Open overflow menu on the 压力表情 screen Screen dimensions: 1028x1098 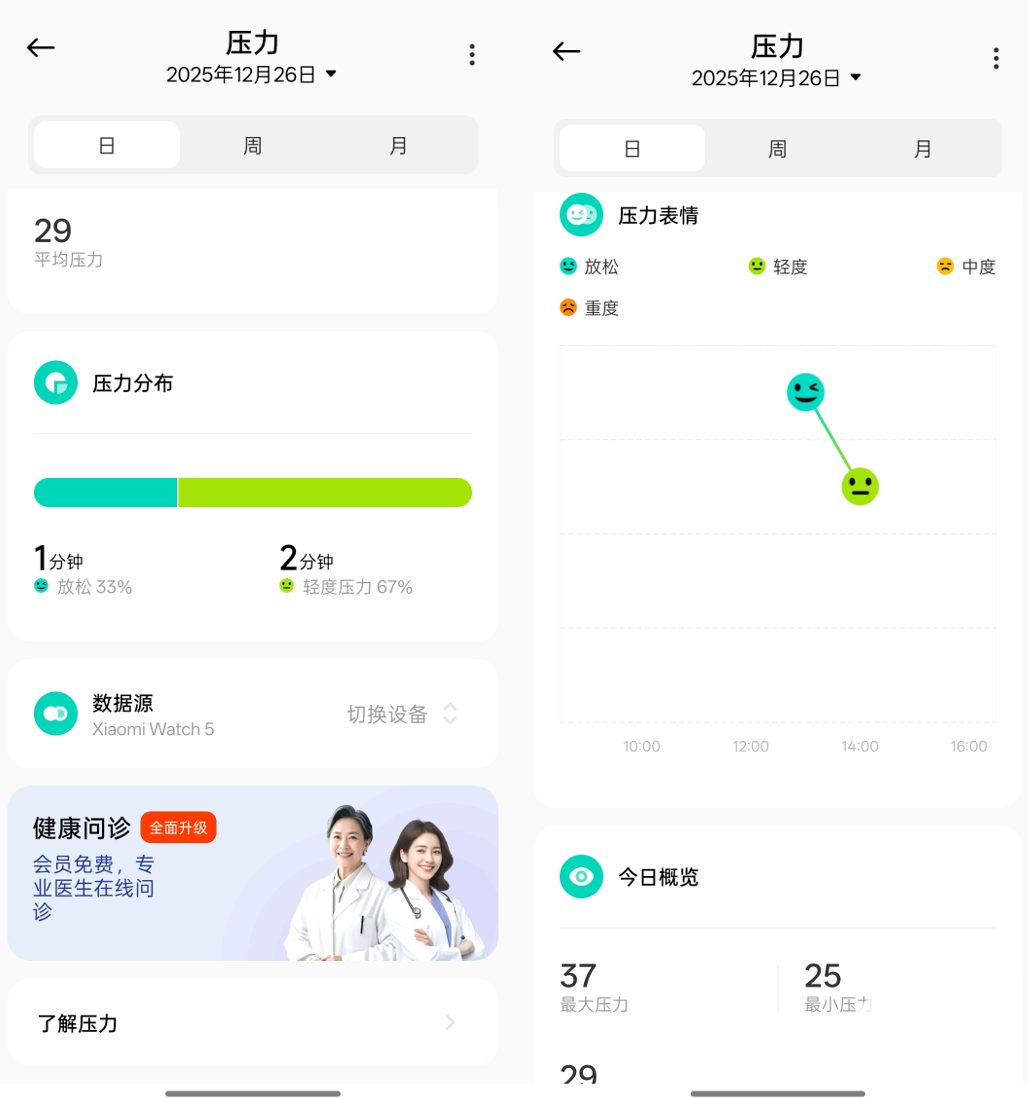click(995, 58)
